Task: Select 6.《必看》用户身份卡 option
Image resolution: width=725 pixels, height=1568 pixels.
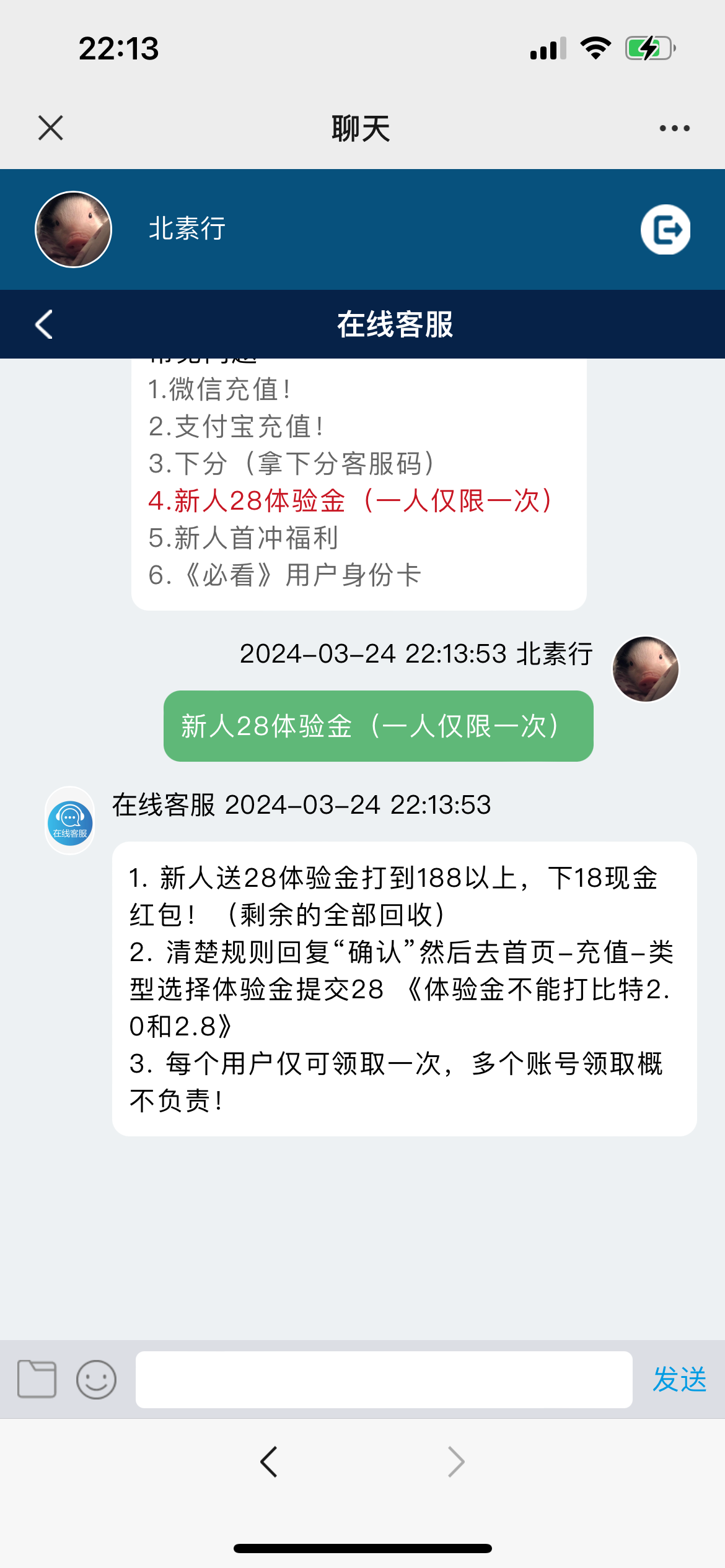Action: point(285,575)
